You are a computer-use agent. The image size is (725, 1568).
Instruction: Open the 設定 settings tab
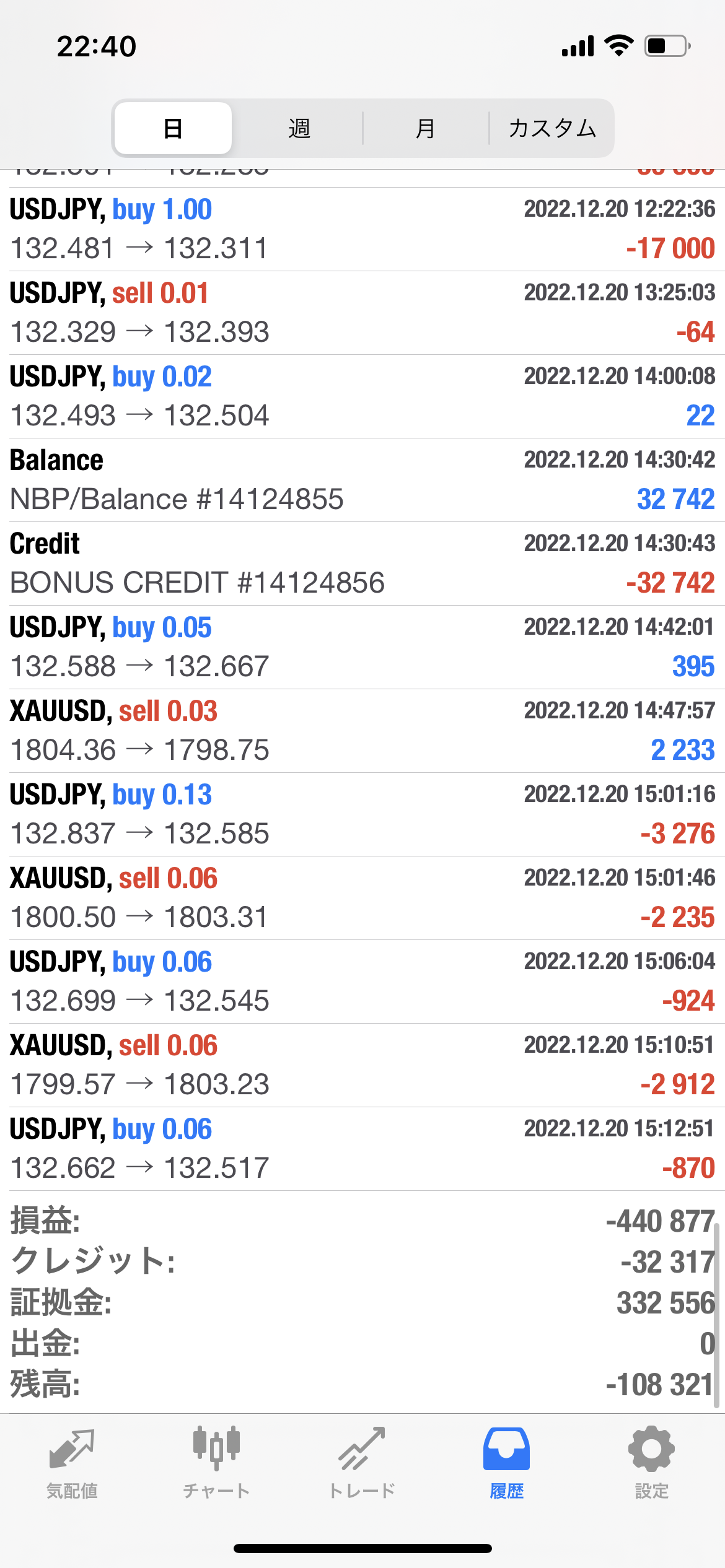click(651, 1464)
